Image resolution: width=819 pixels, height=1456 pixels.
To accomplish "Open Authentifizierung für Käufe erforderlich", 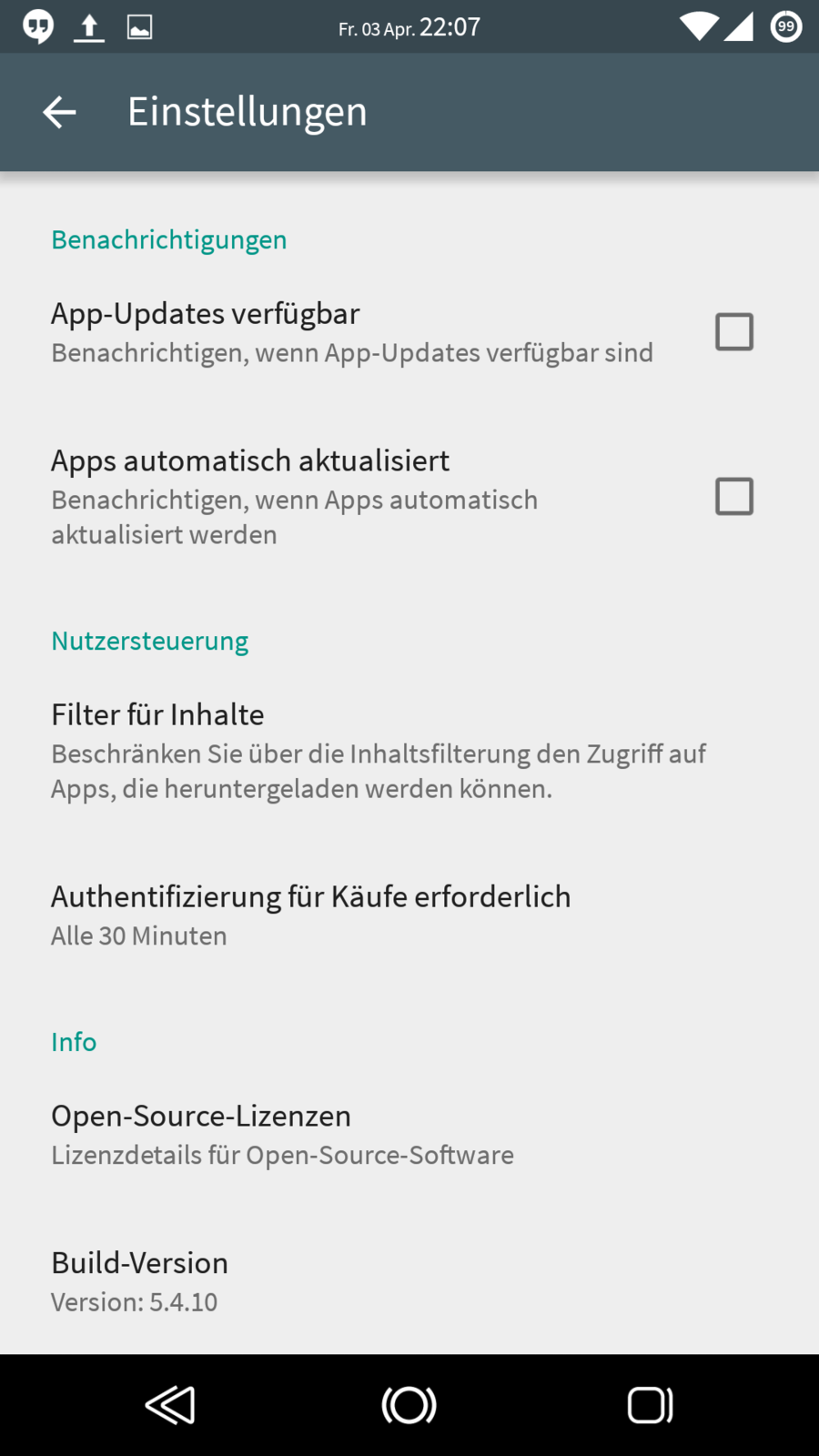I will point(310,915).
